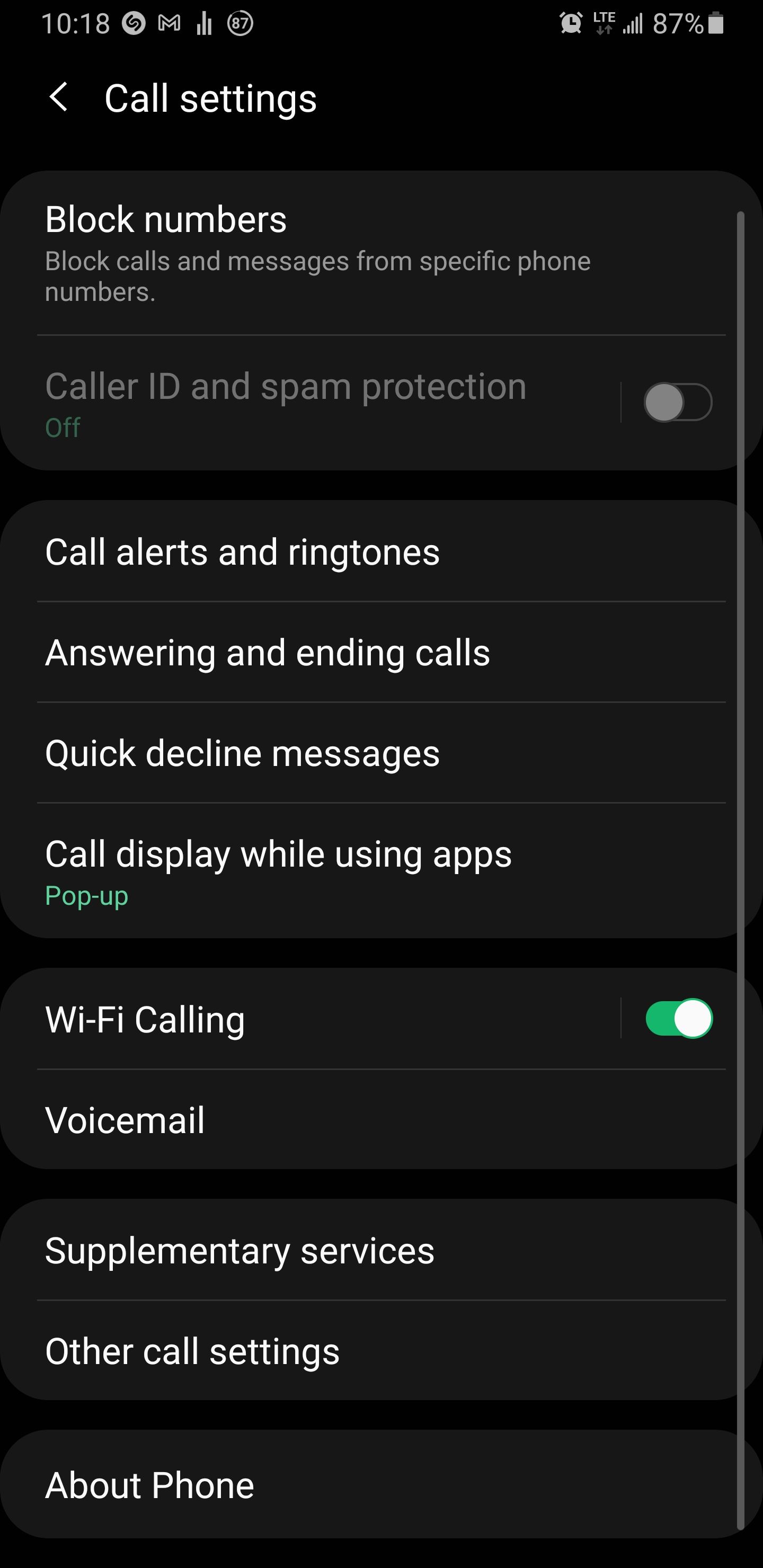Open Wi-Fi Calling details row
763x1568 pixels.
[x=305, y=1019]
